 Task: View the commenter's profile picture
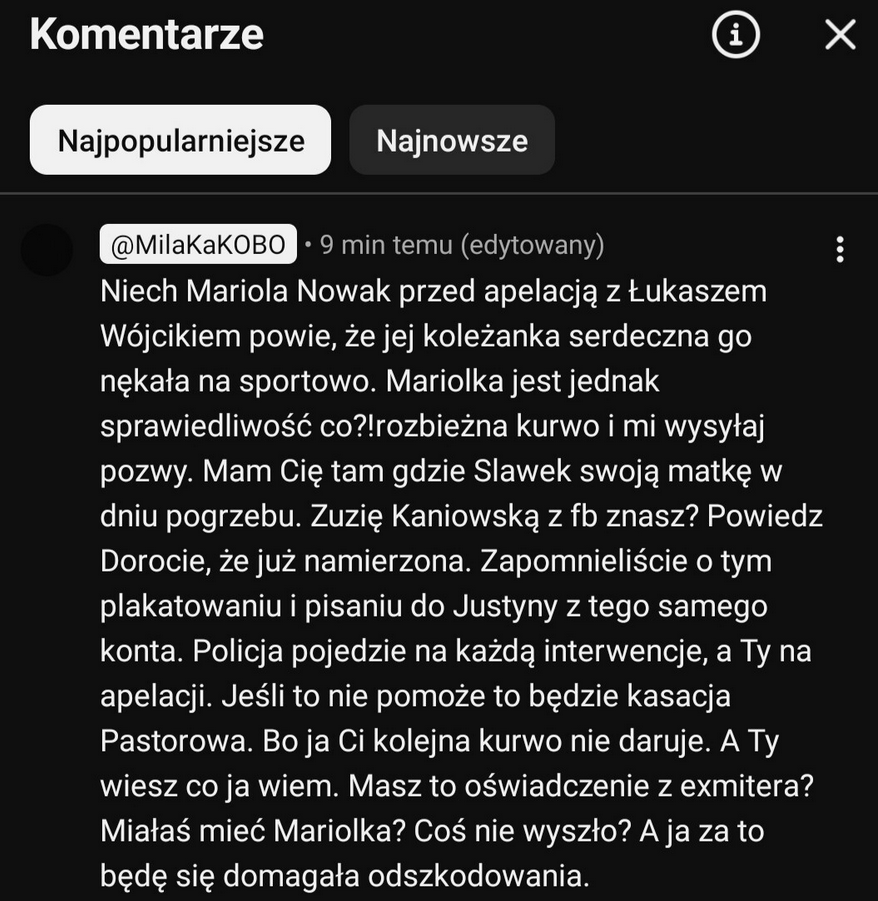point(47,249)
